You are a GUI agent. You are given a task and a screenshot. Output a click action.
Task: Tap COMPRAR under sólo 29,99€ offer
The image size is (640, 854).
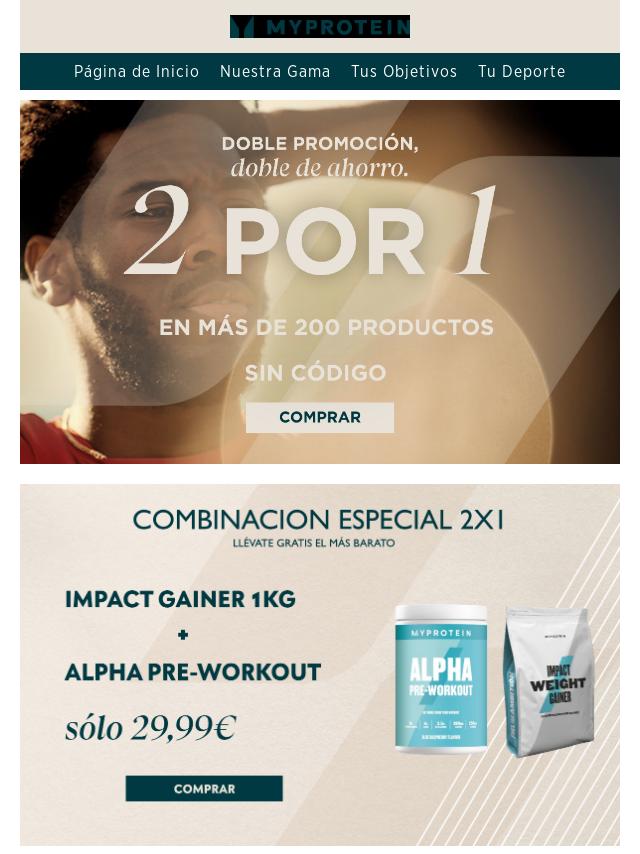(x=204, y=789)
